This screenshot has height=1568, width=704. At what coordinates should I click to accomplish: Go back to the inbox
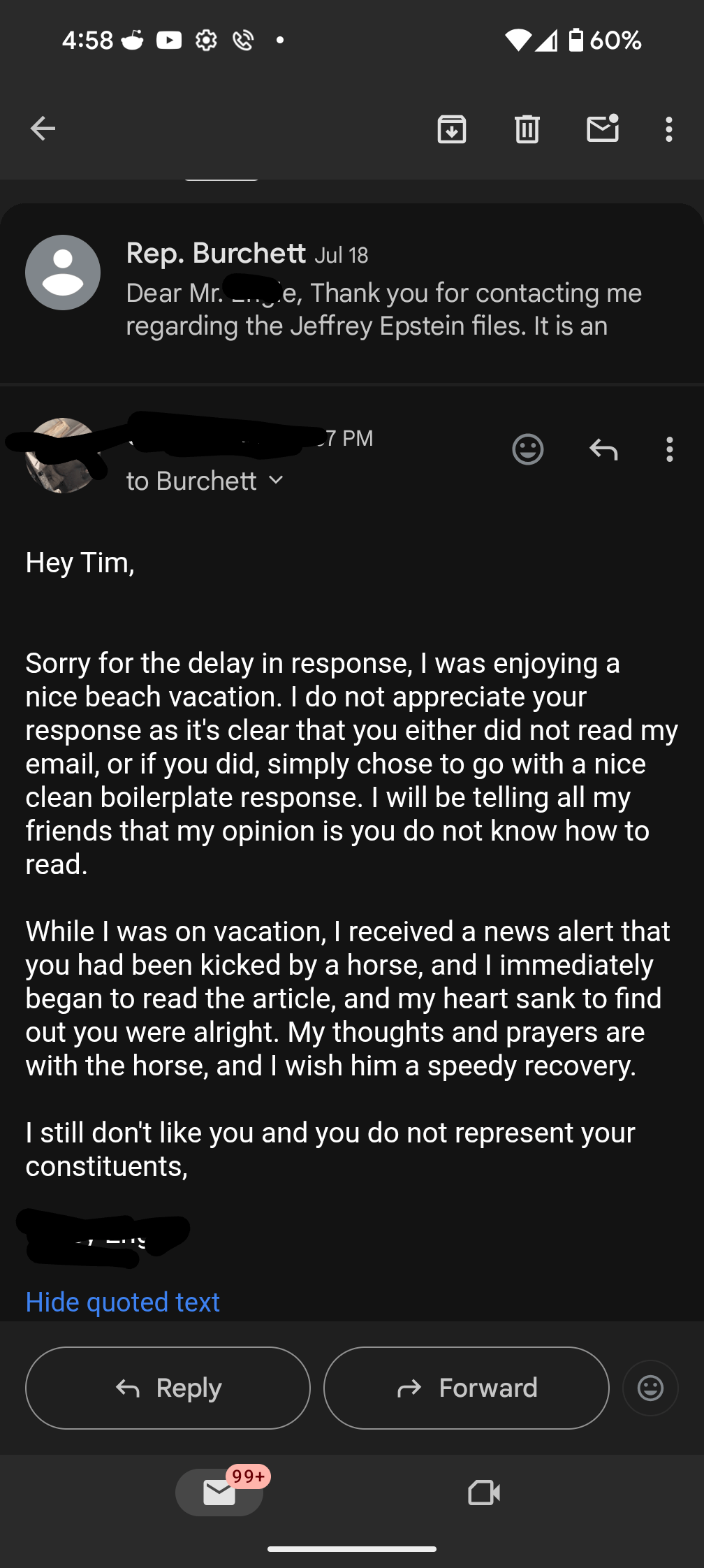43,129
